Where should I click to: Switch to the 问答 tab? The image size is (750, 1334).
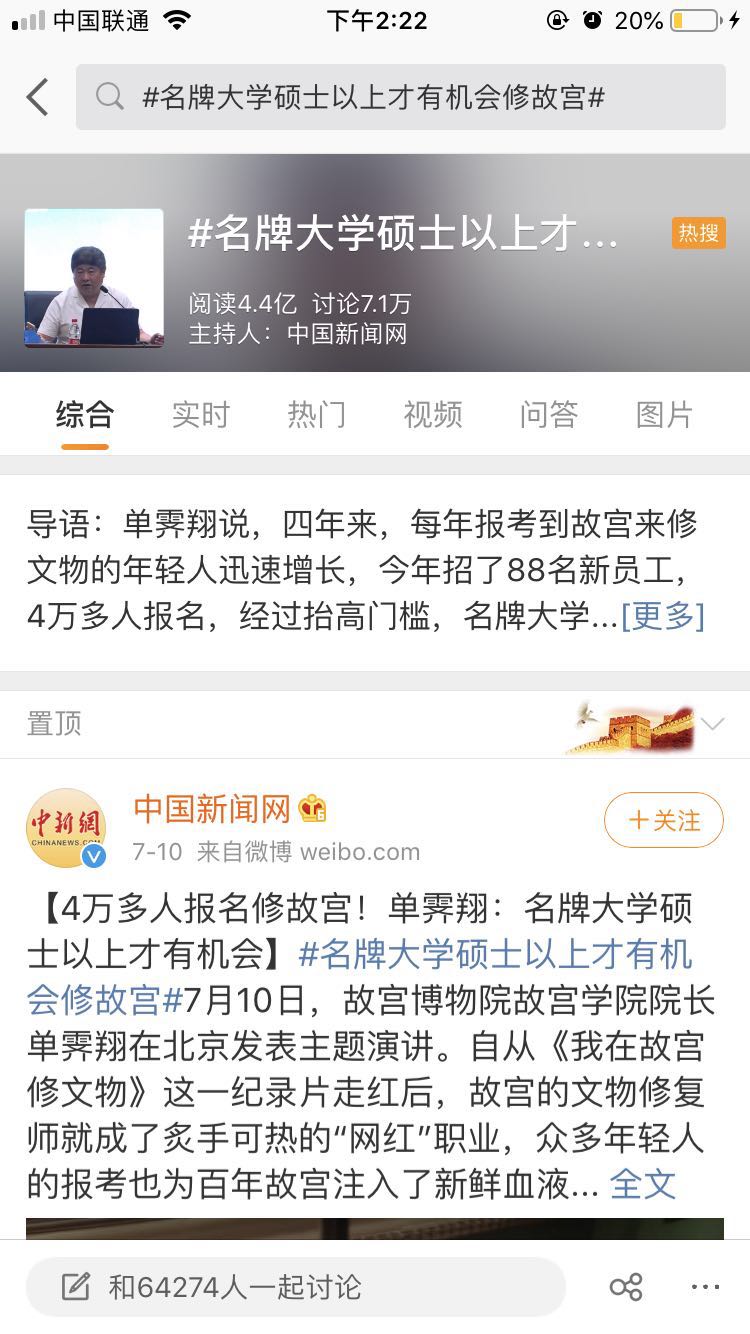[x=548, y=414]
